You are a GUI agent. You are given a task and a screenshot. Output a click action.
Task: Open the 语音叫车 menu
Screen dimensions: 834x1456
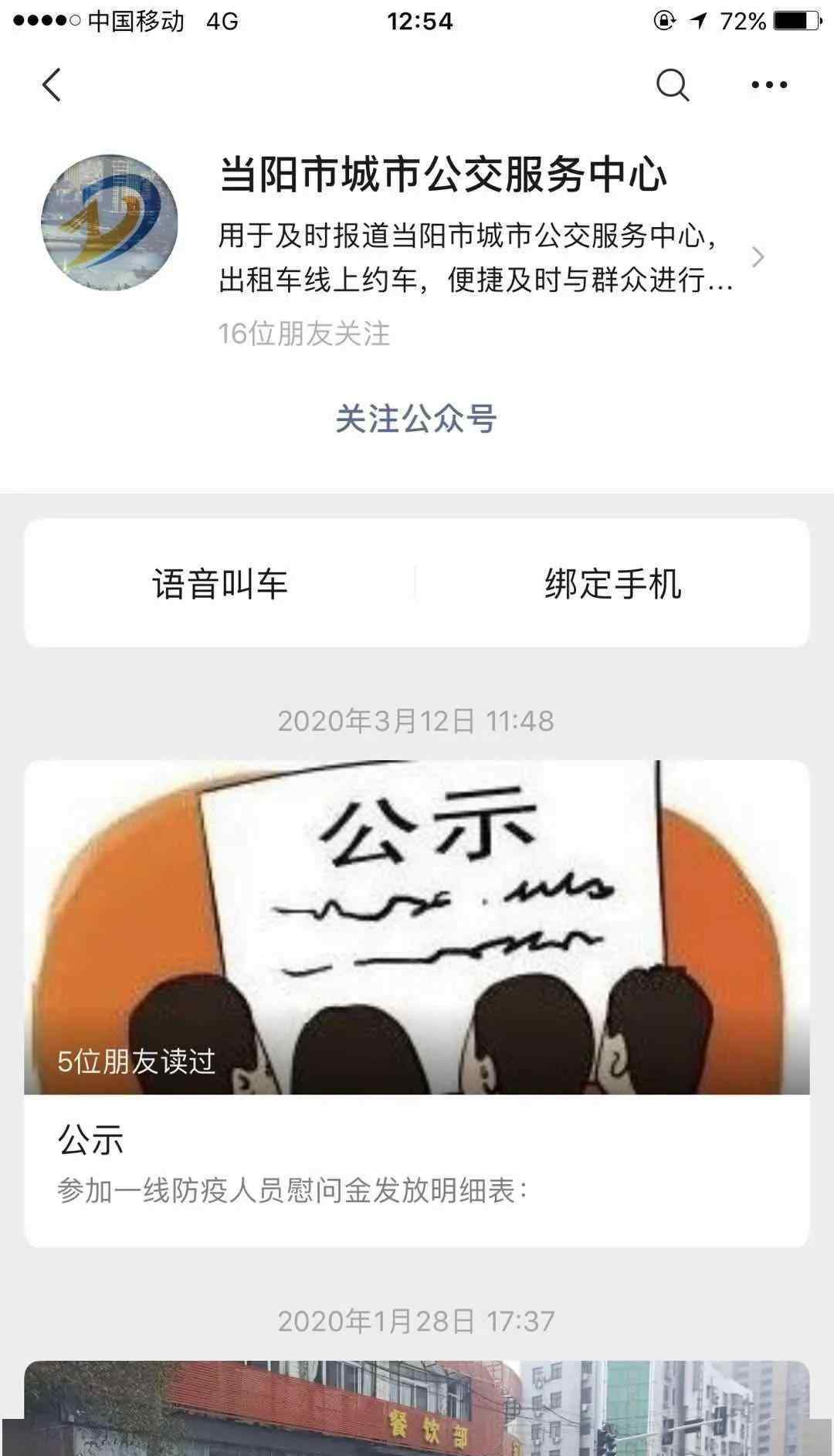coord(220,584)
